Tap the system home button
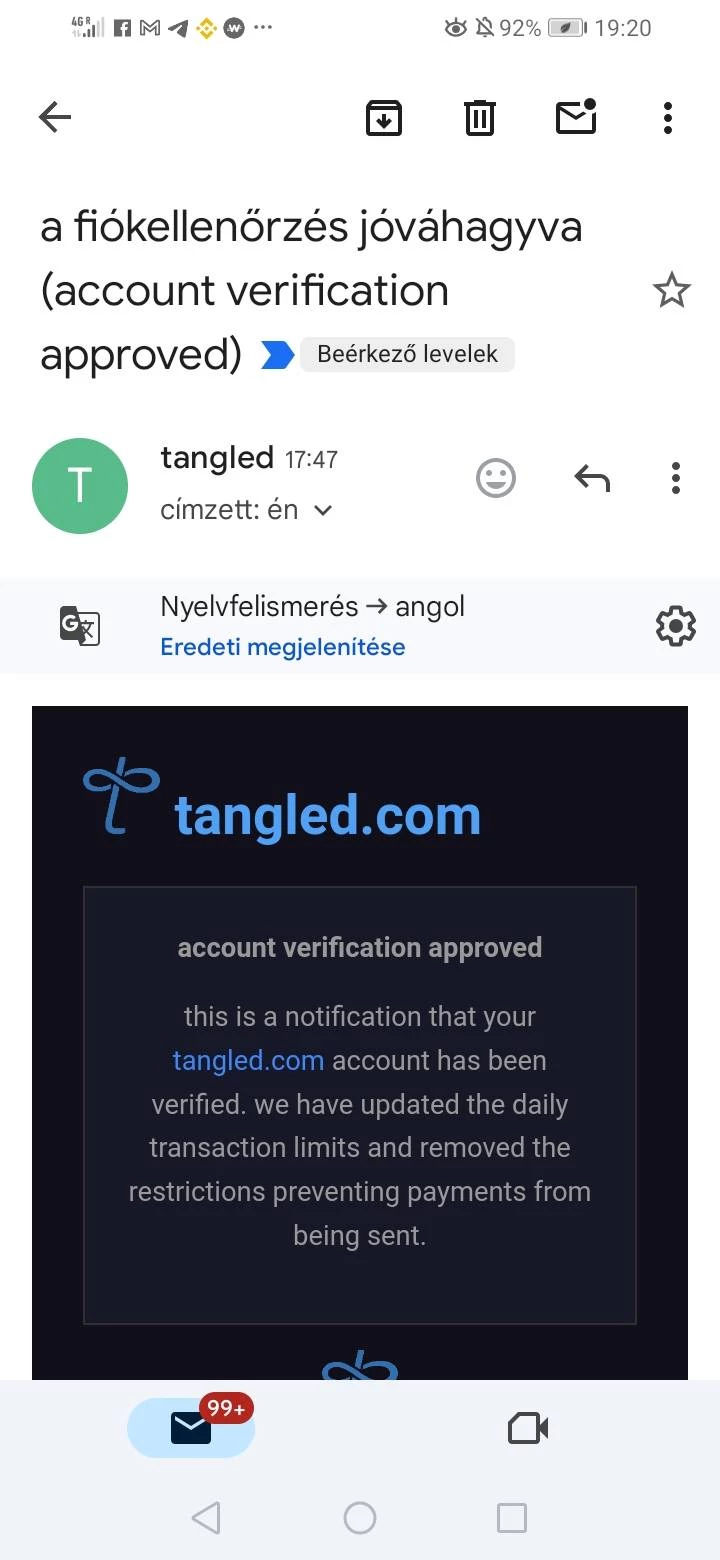 pos(360,1518)
